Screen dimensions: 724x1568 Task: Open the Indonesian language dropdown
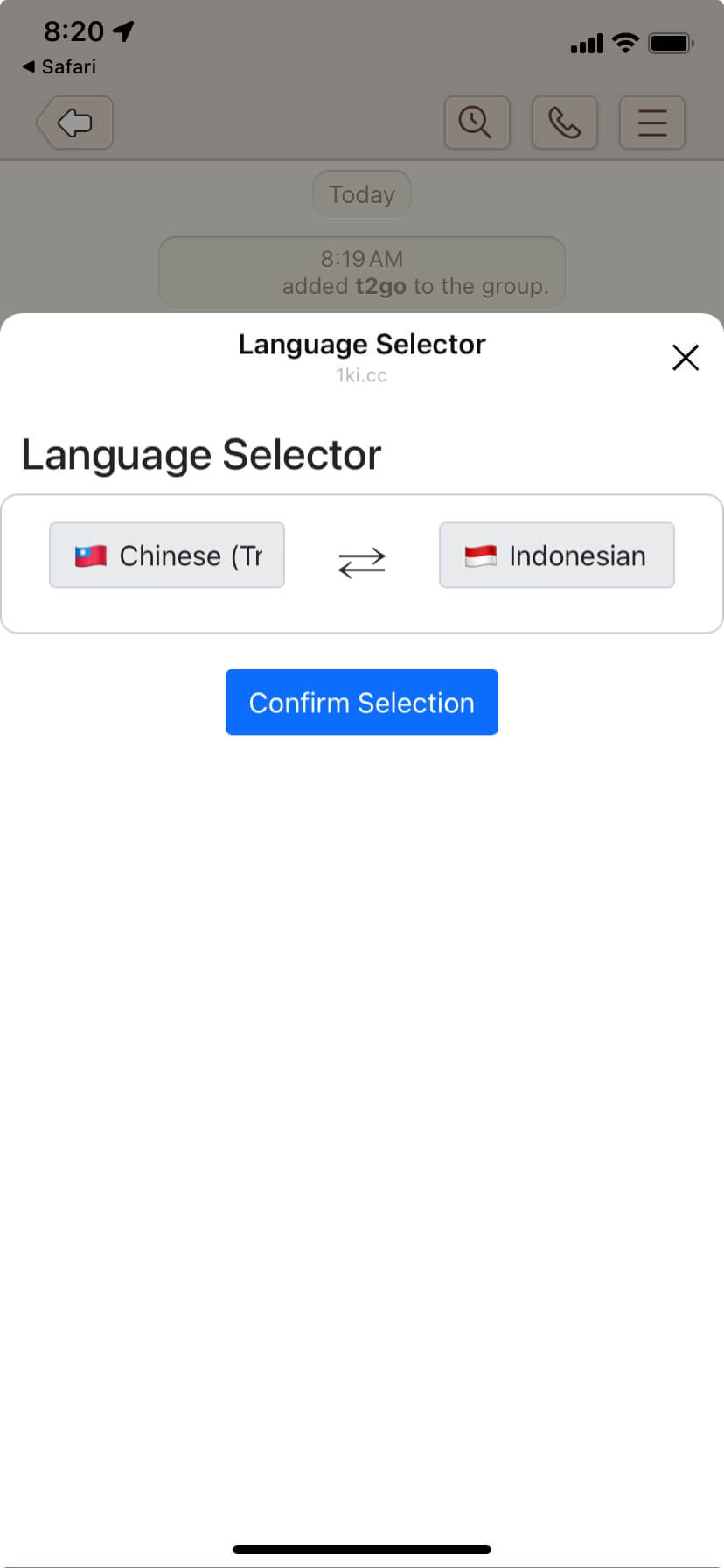point(556,556)
